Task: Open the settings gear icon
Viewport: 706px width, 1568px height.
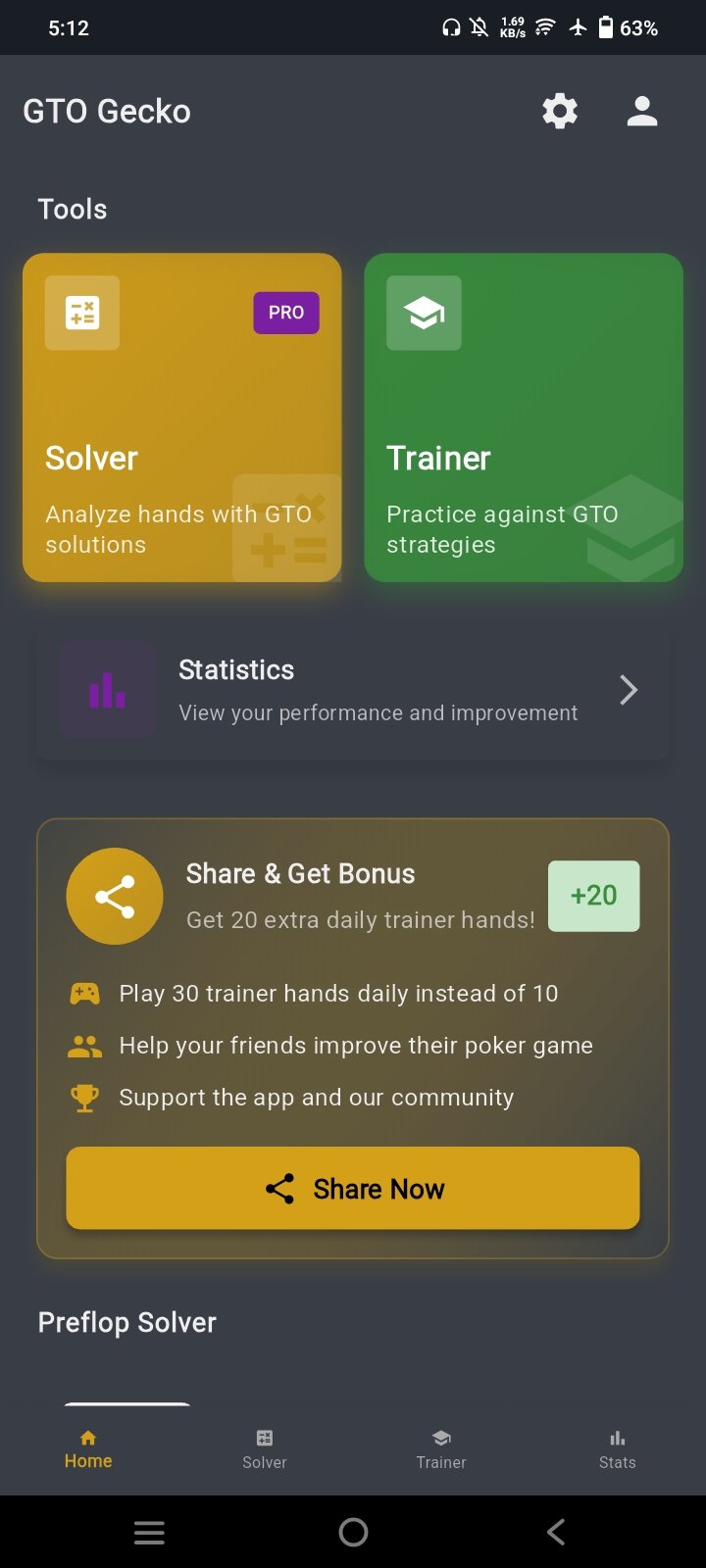Action: click(560, 111)
